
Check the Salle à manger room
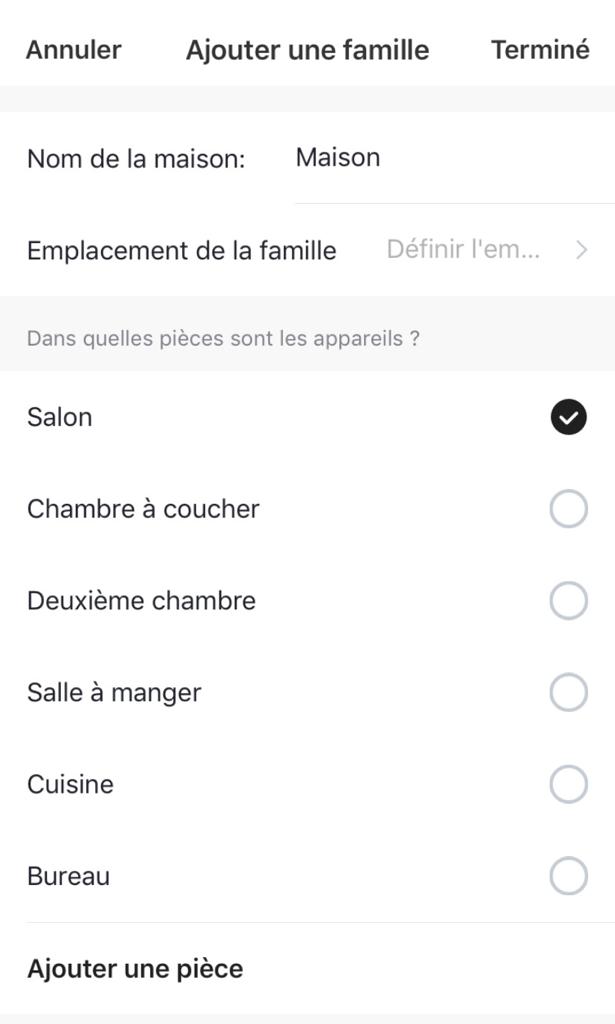(x=568, y=693)
